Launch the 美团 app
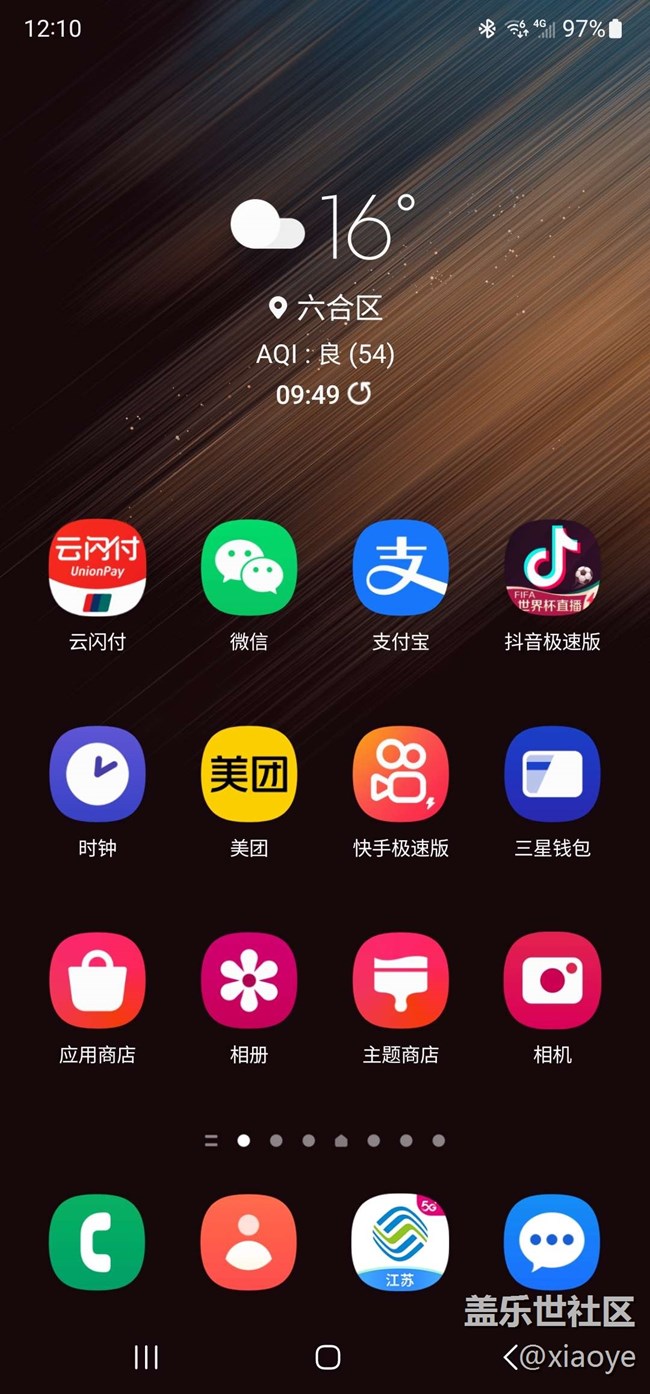Screen dimensions: 650x1394 click(249, 774)
